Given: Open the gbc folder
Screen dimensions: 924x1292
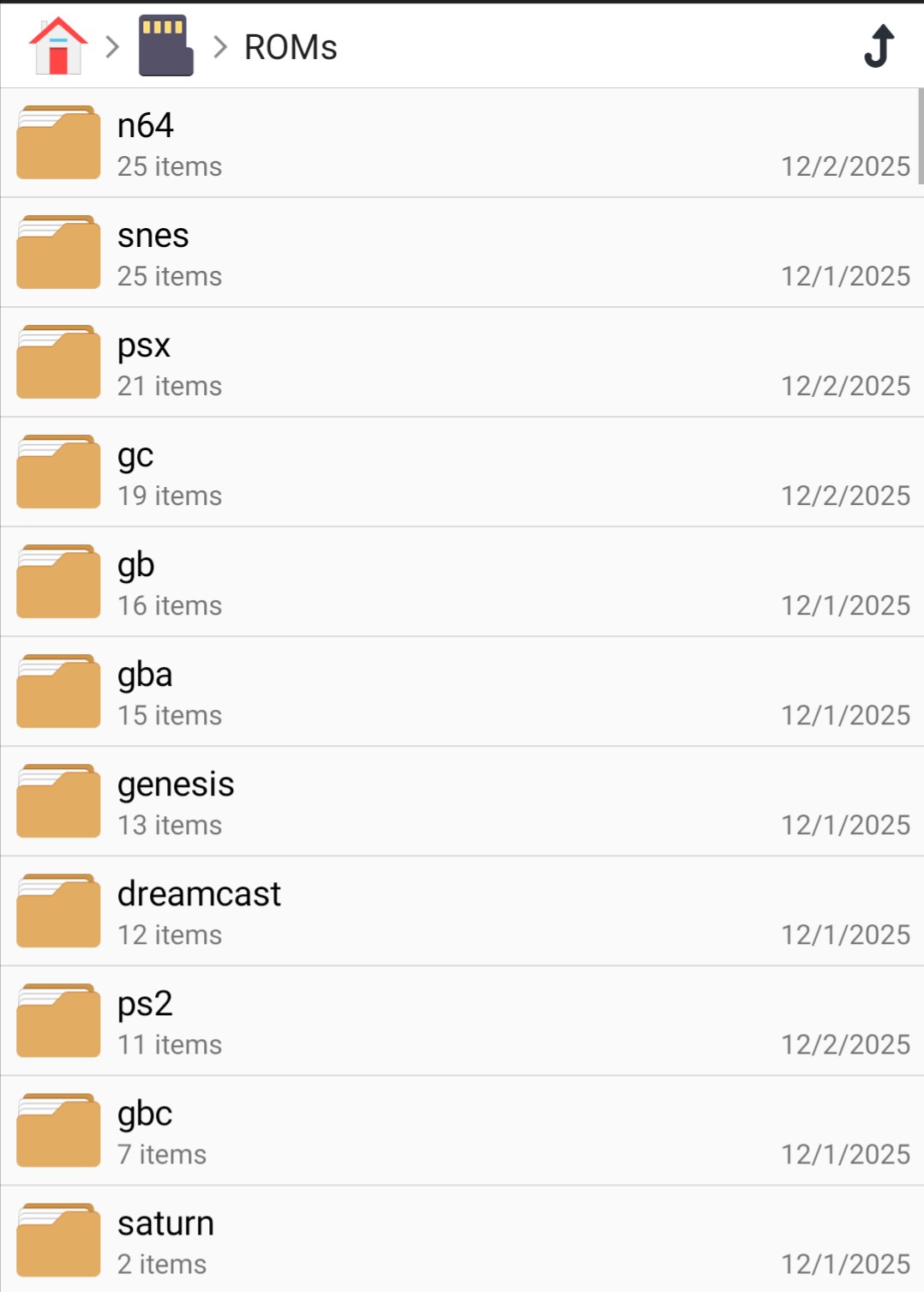Looking at the screenshot, I should point(461,1131).
